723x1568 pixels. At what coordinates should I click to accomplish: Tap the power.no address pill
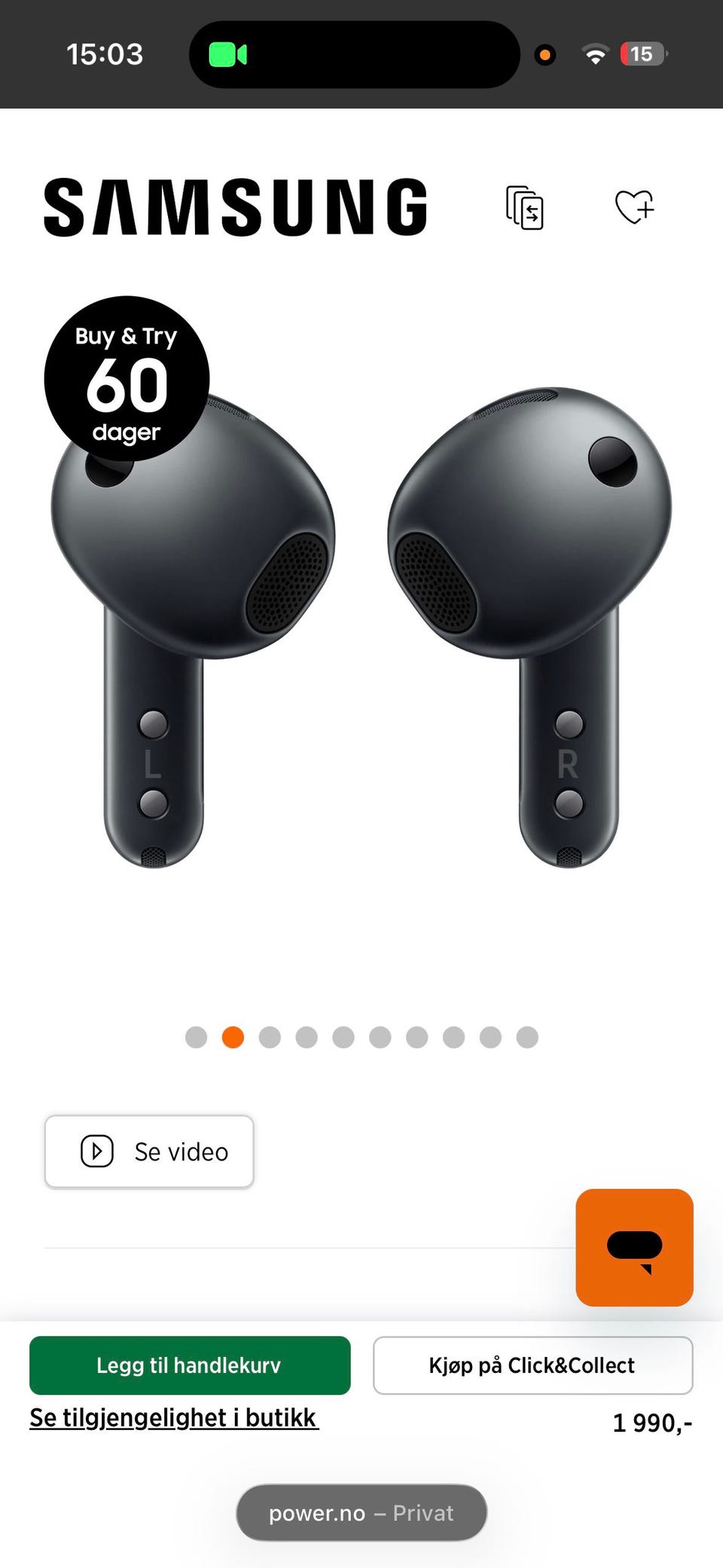point(361,1513)
